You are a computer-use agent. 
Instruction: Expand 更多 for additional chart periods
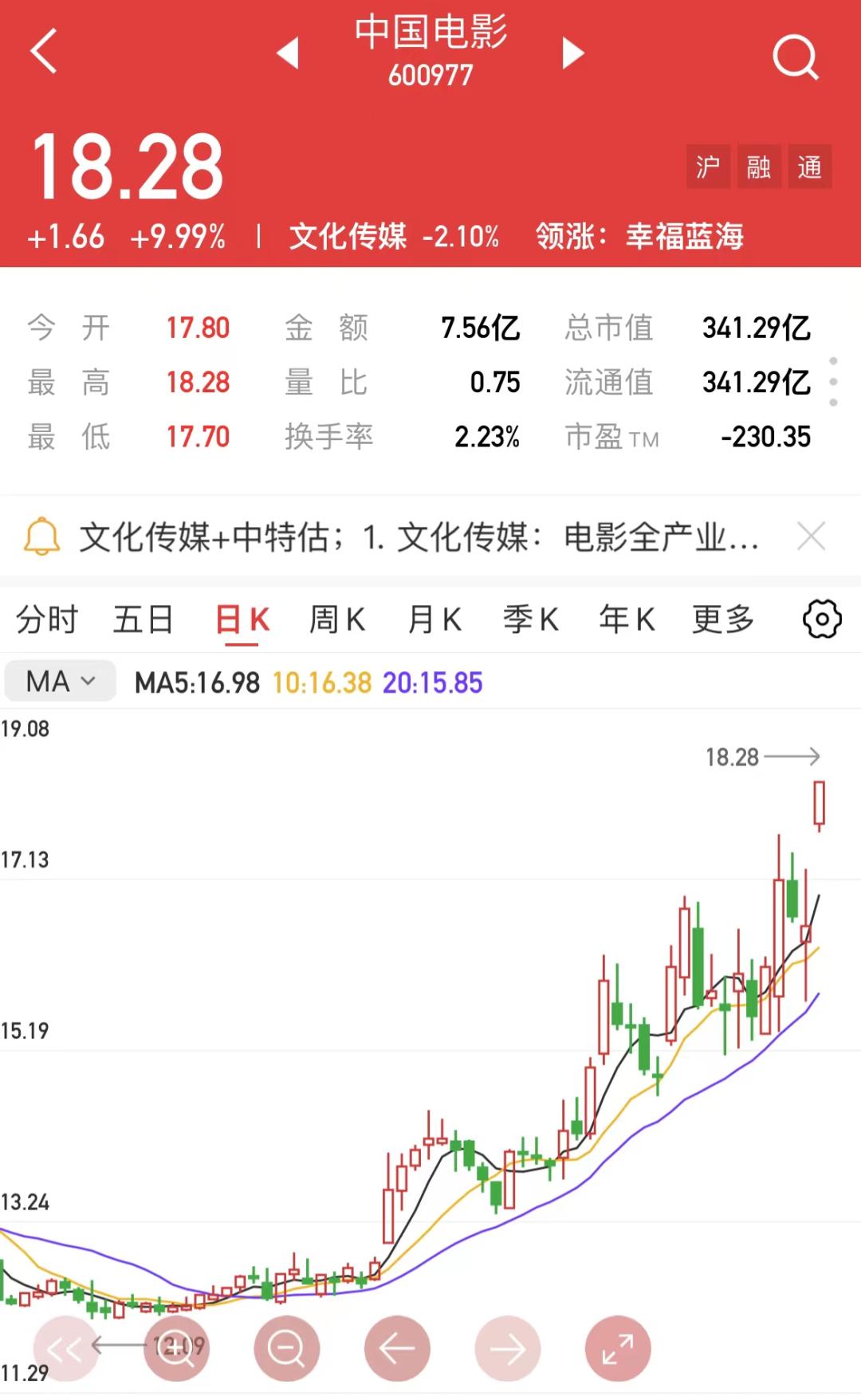(720, 619)
